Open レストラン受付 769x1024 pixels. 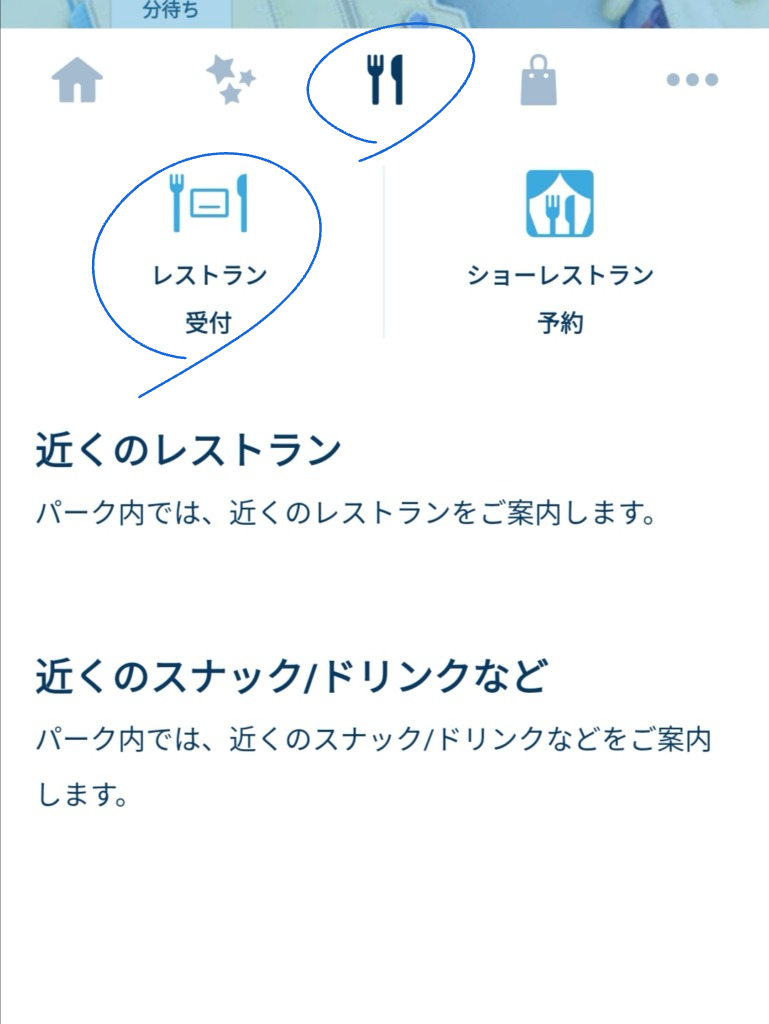coord(209,252)
